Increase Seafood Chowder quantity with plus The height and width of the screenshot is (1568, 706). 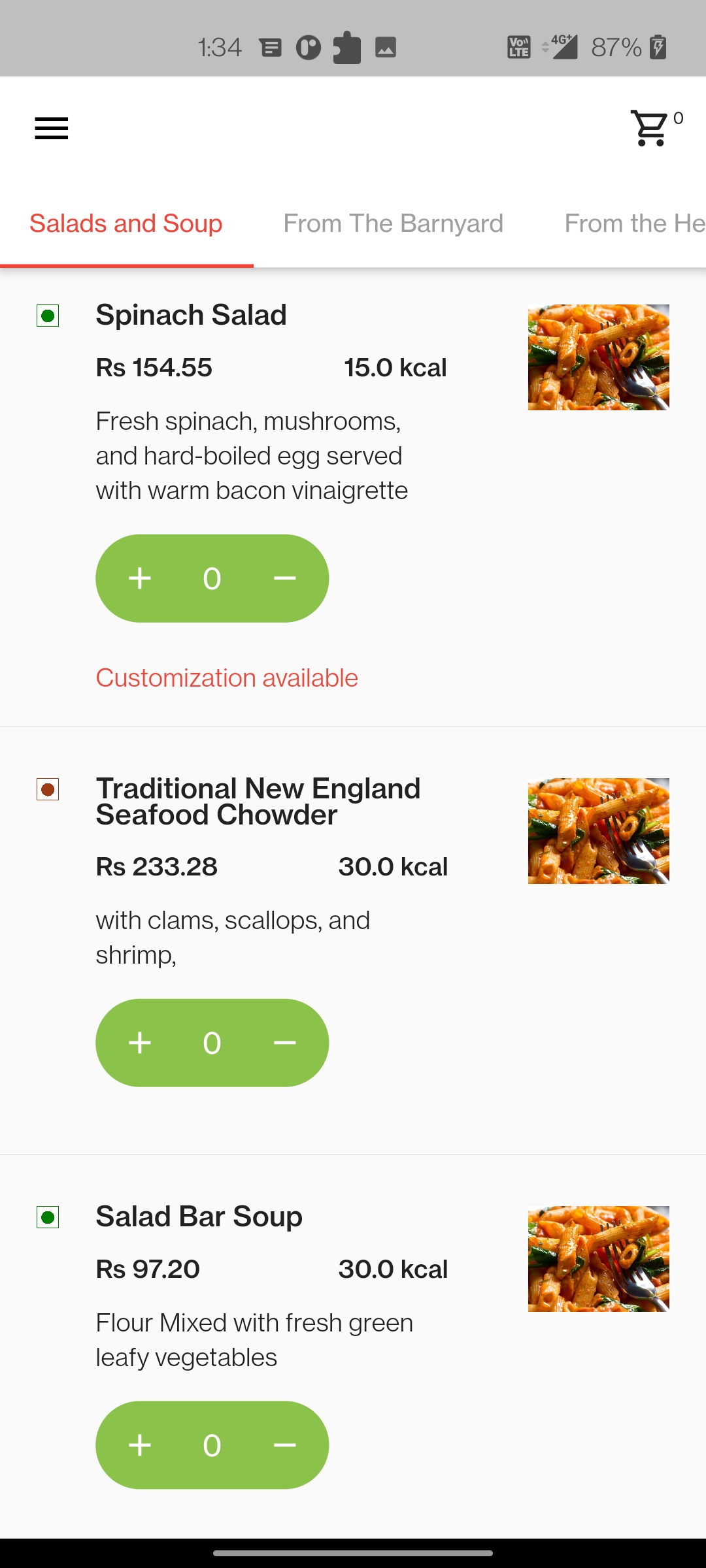pos(140,1043)
